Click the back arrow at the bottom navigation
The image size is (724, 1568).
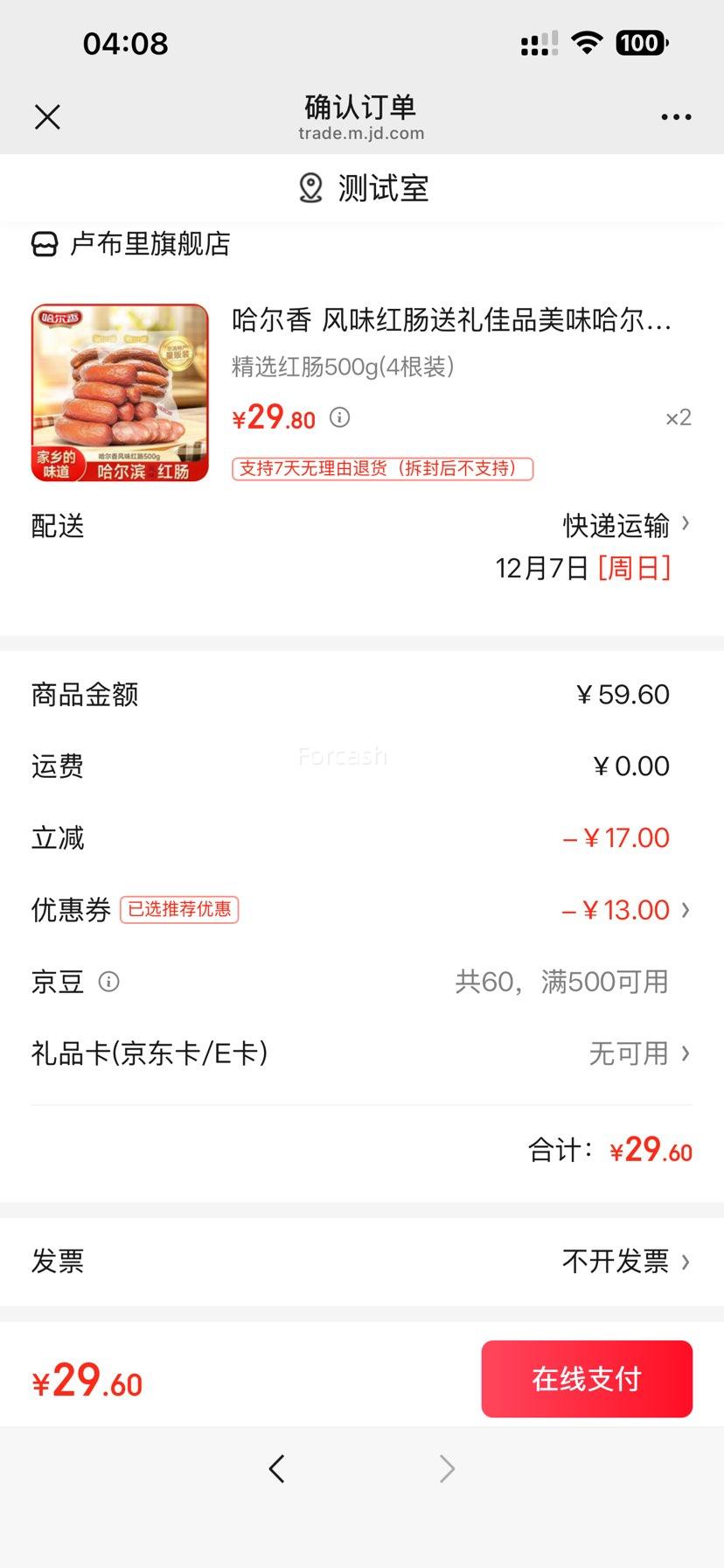click(x=277, y=1468)
